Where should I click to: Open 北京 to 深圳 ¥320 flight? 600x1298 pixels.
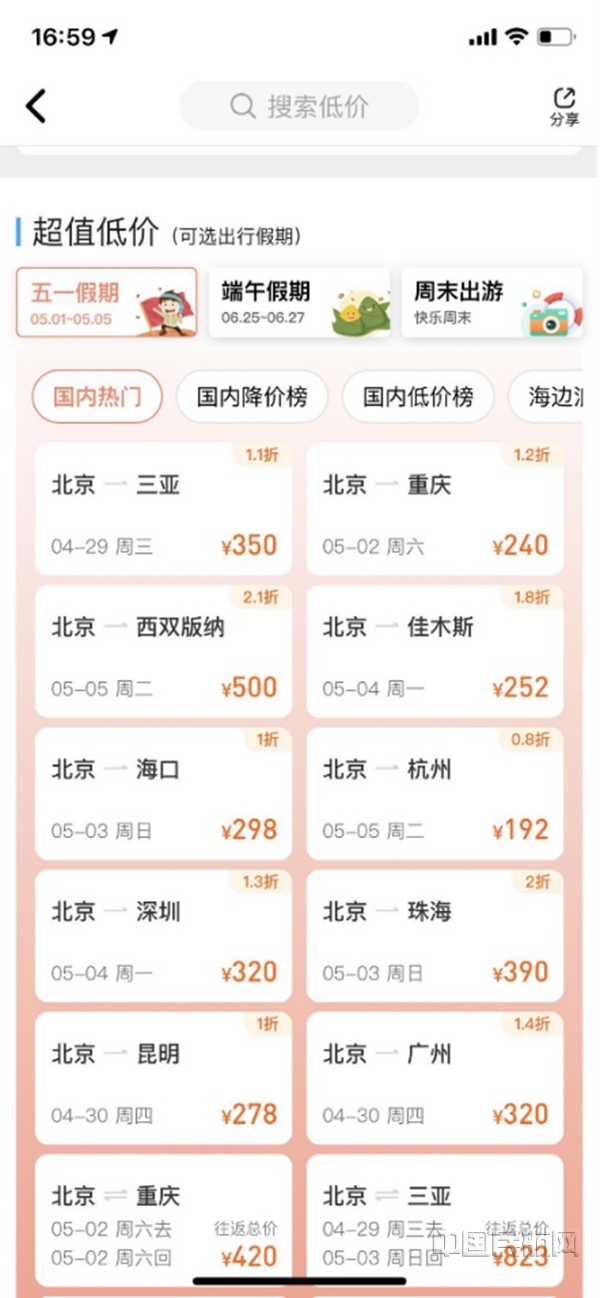(163, 936)
